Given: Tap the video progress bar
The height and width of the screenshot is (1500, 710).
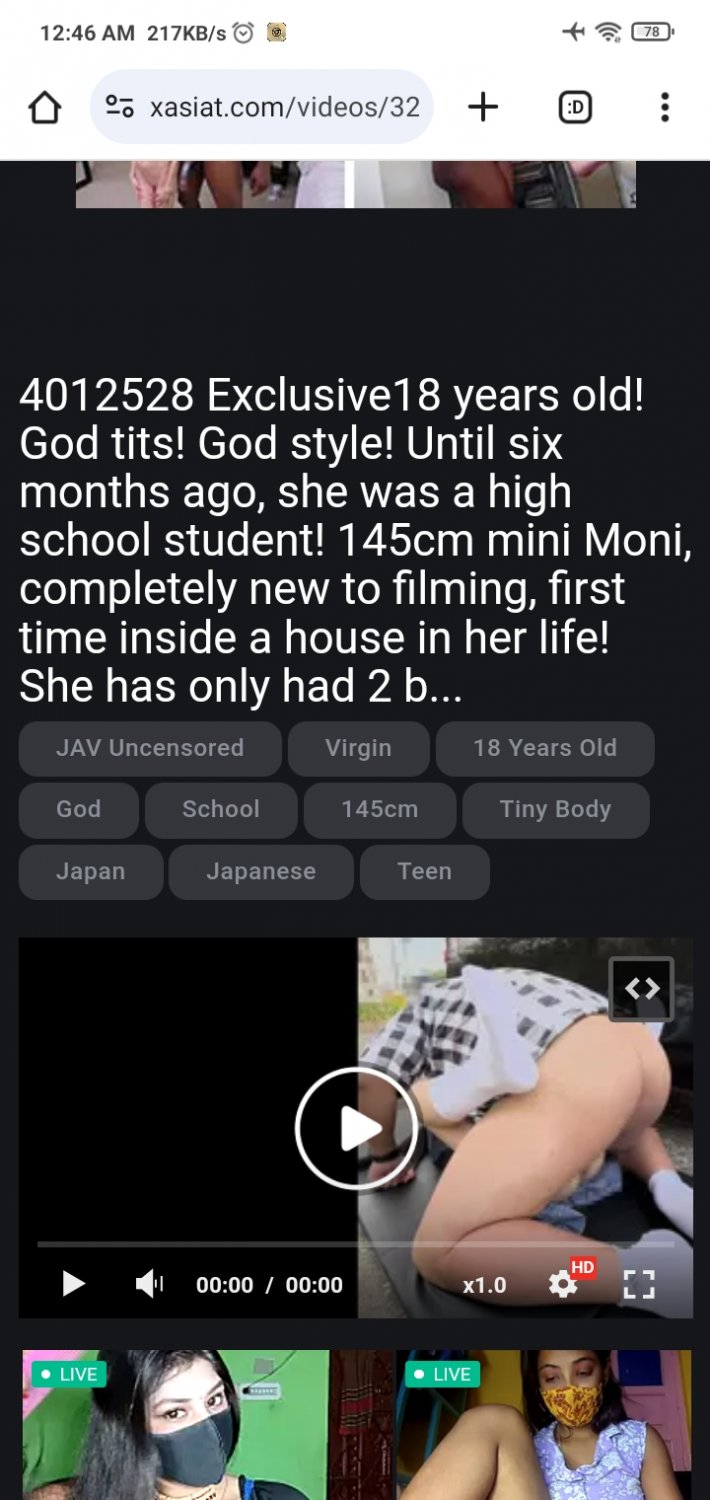Looking at the screenshot, I should click(355, 1244).
